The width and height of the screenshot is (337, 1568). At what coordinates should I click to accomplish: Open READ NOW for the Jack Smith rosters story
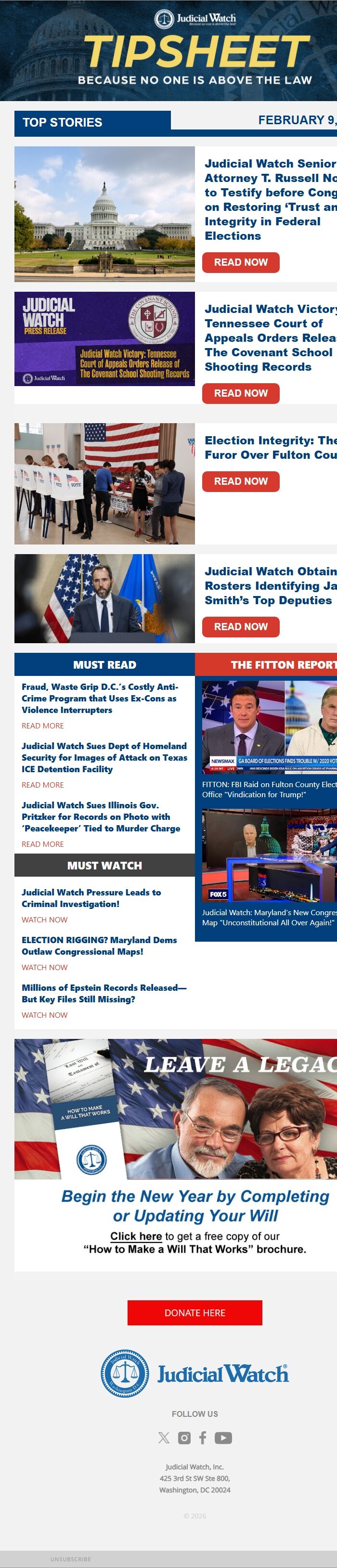pyautogui.click(x=240, y=626)
